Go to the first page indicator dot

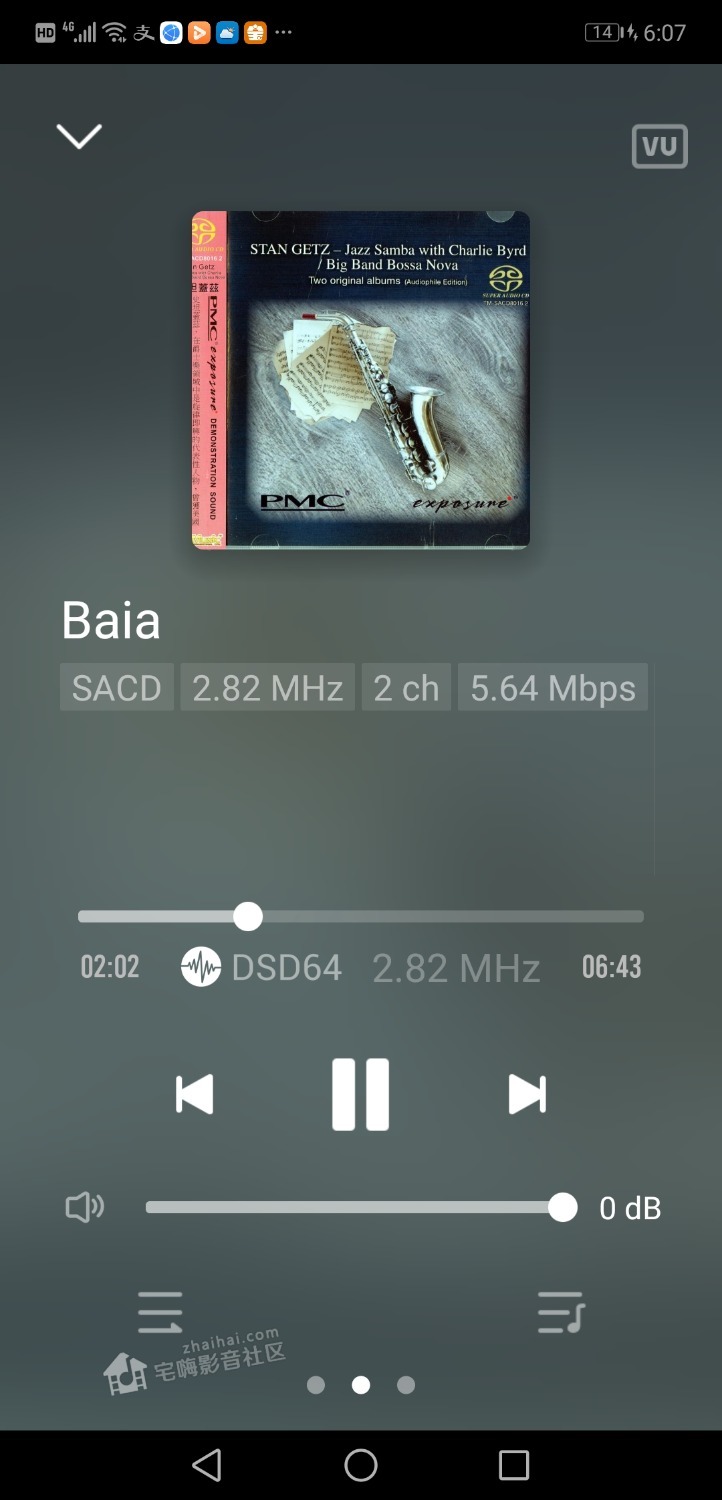point(316,1385)
